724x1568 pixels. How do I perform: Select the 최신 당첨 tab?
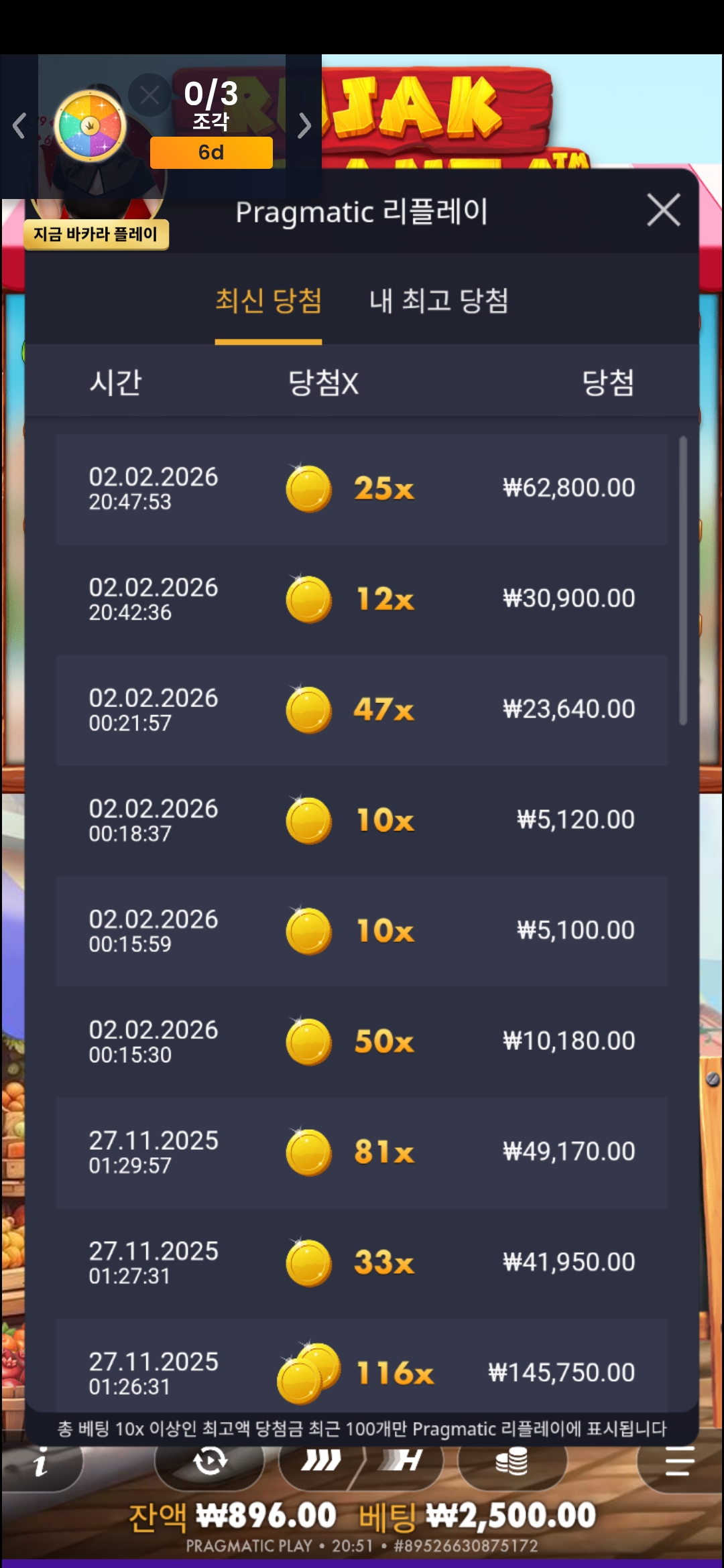[268, 301]
